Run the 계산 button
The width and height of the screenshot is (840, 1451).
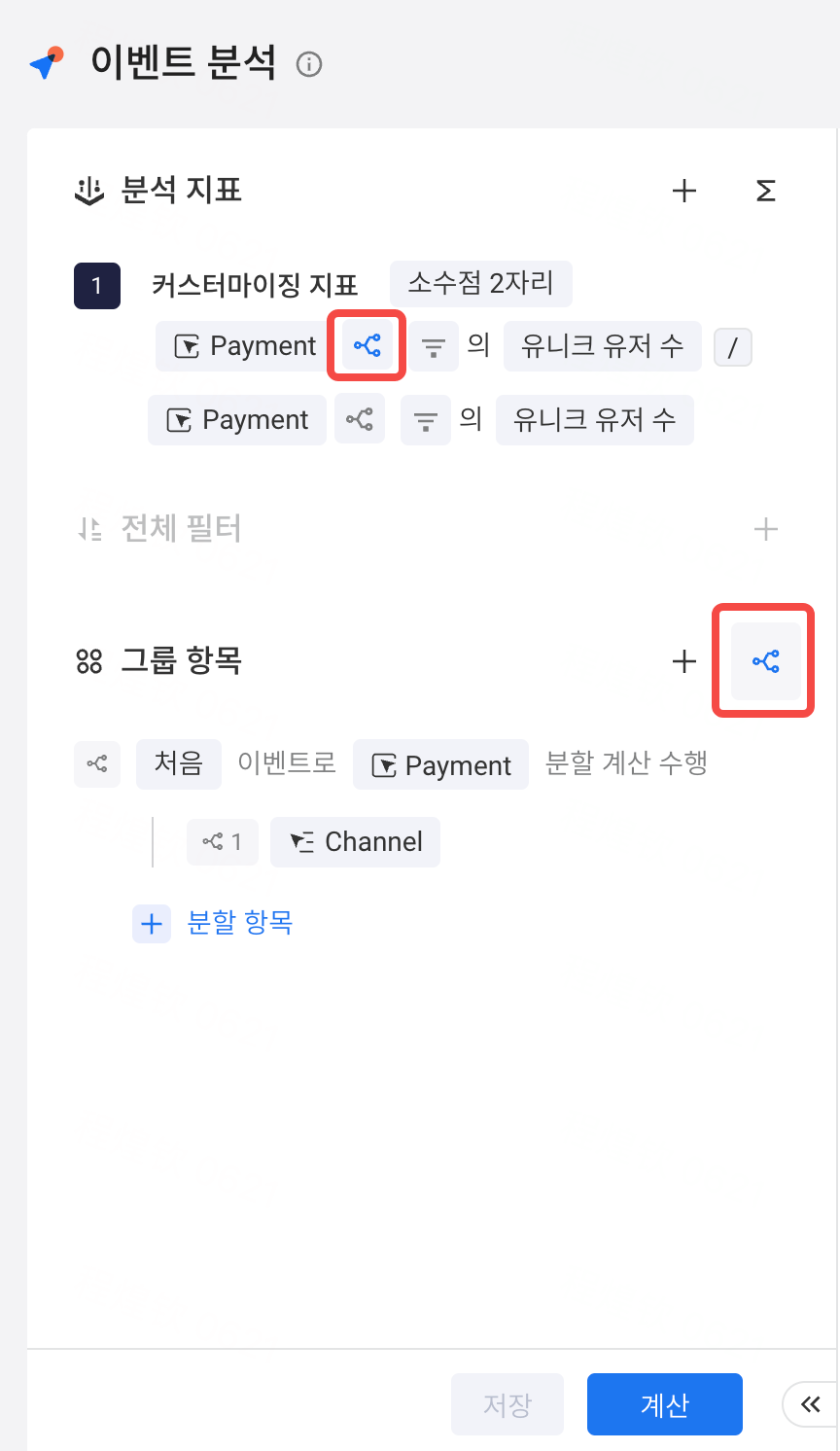(665, 1404)
